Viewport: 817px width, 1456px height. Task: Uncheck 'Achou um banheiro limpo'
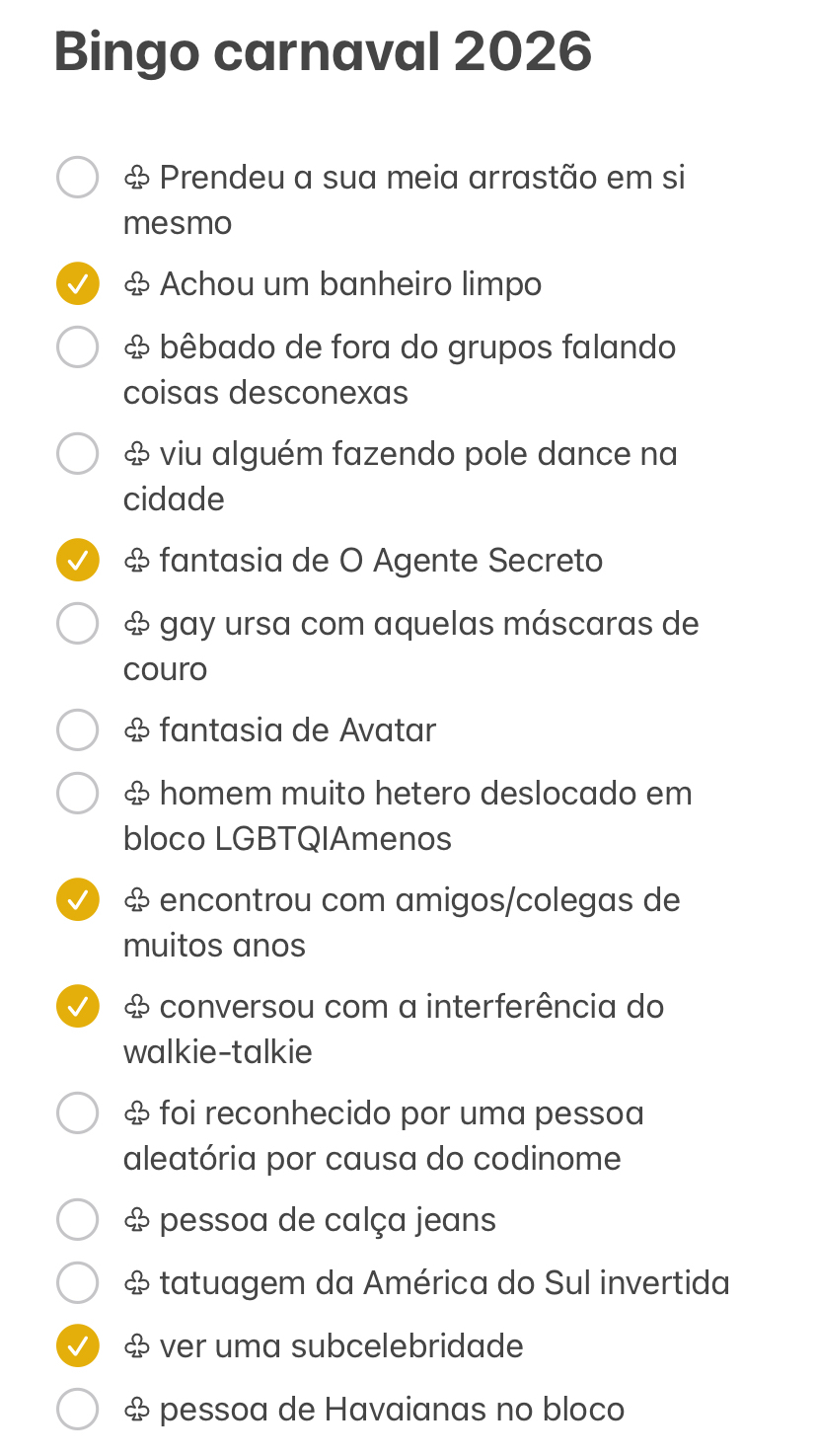tap(77, 284)
